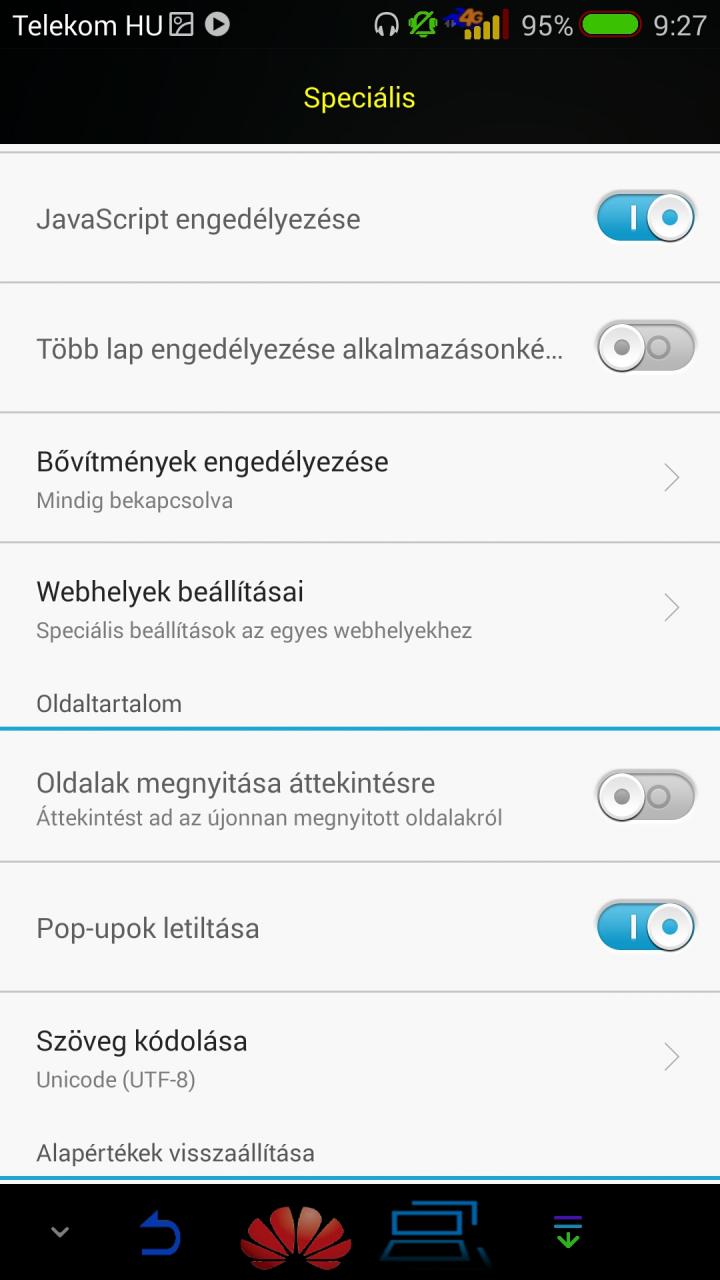This screenshot has width=720, height=1280.
Task: Pull down notification panel icon
Action: click(x=567, y=1232)
